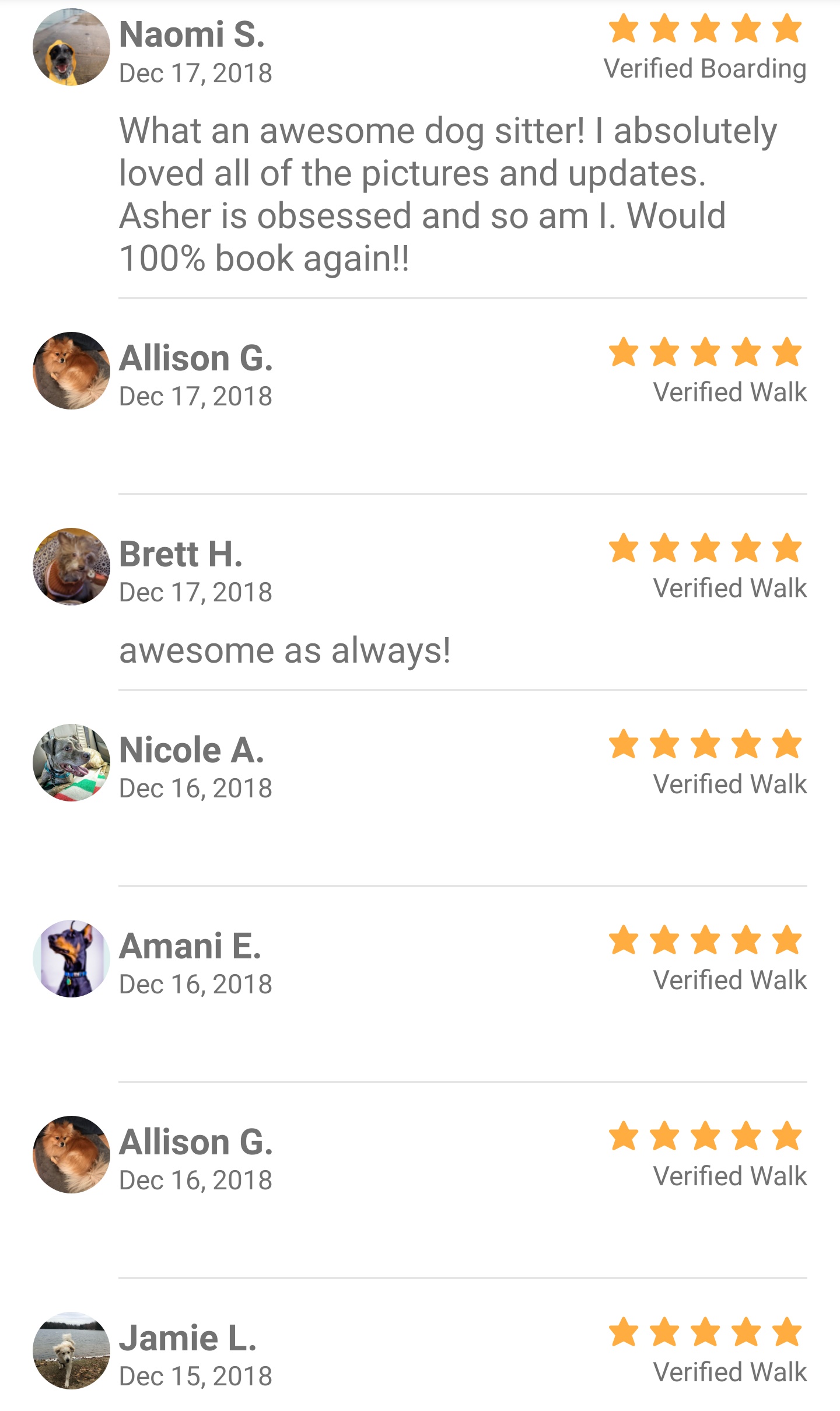Screen dimensions: 840x1411
Task: View Nicole A.'s profile picture
Action: coord(71,762)
